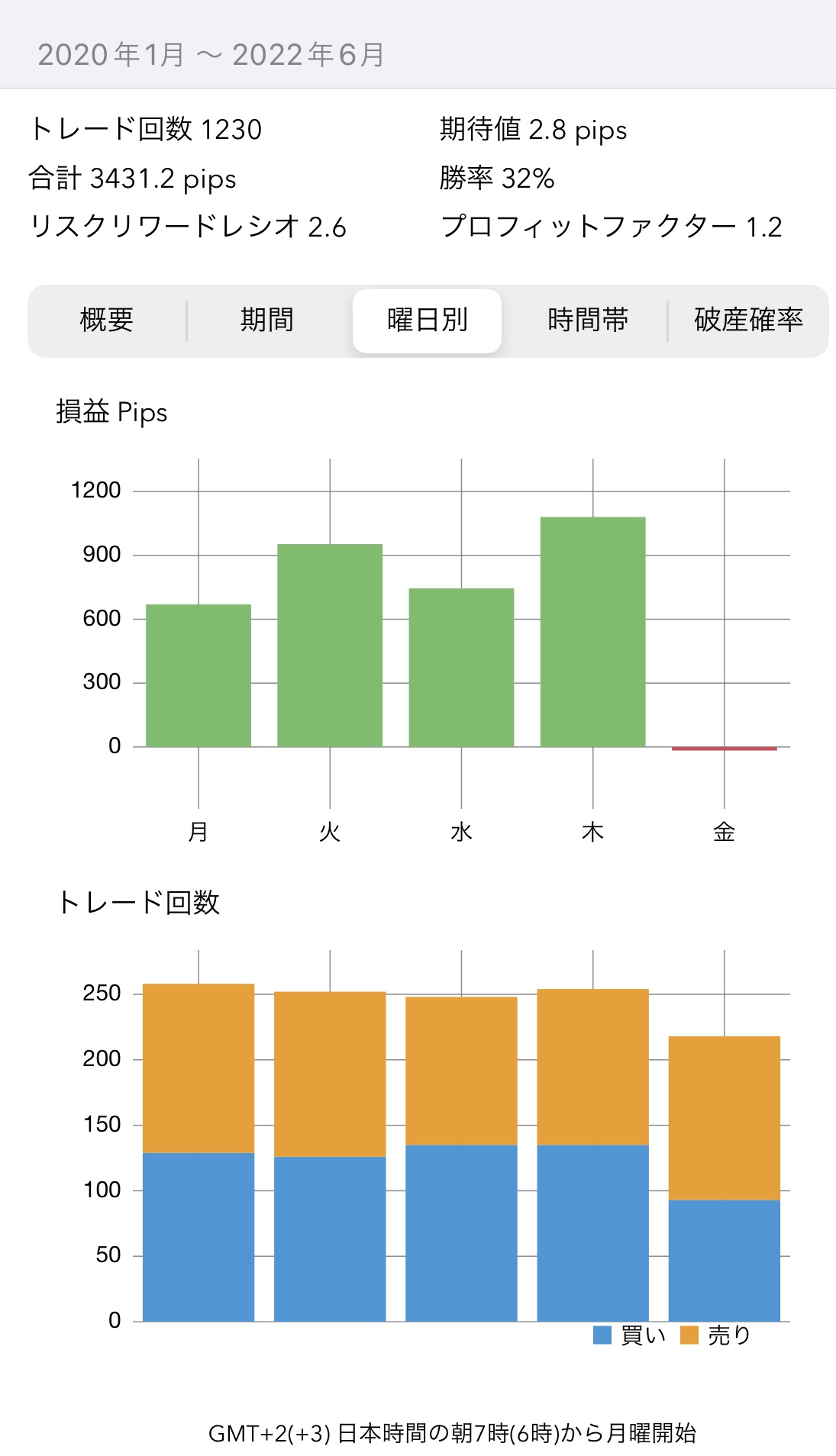Show the 破産確率 tab
The width and height of the screenshot is (836, 1456).
(x=747, y=321)
